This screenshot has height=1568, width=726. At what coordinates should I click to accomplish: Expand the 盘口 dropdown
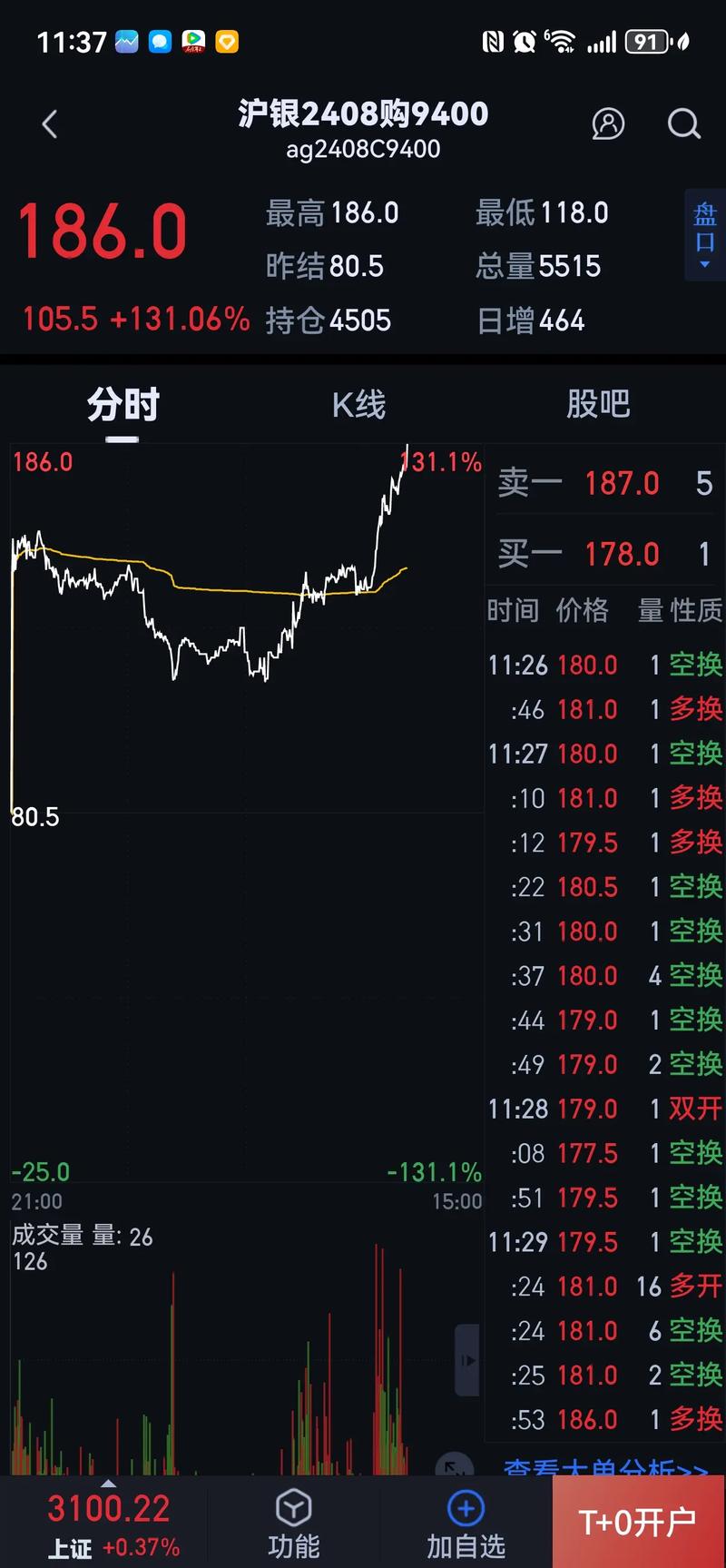[704, 235]
